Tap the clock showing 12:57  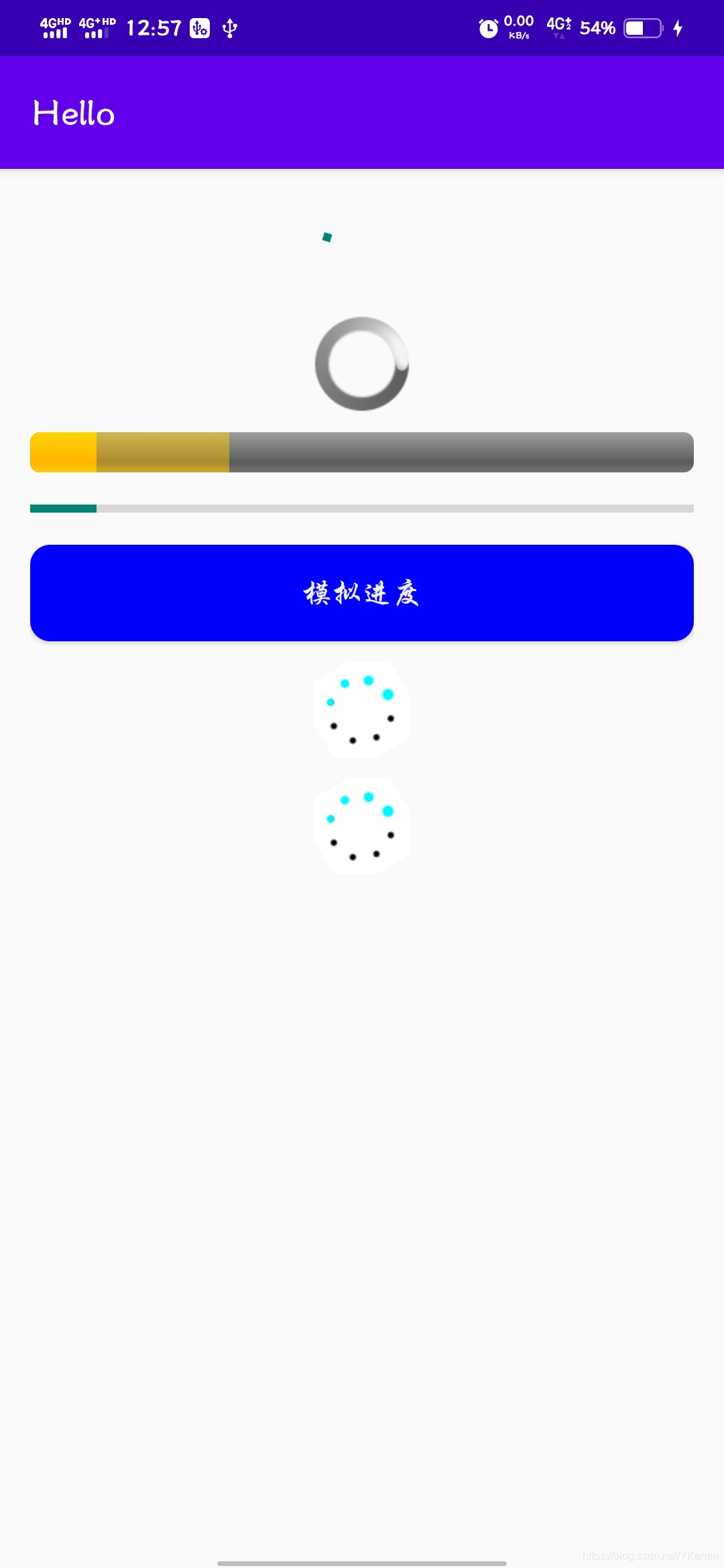point(153,27)
